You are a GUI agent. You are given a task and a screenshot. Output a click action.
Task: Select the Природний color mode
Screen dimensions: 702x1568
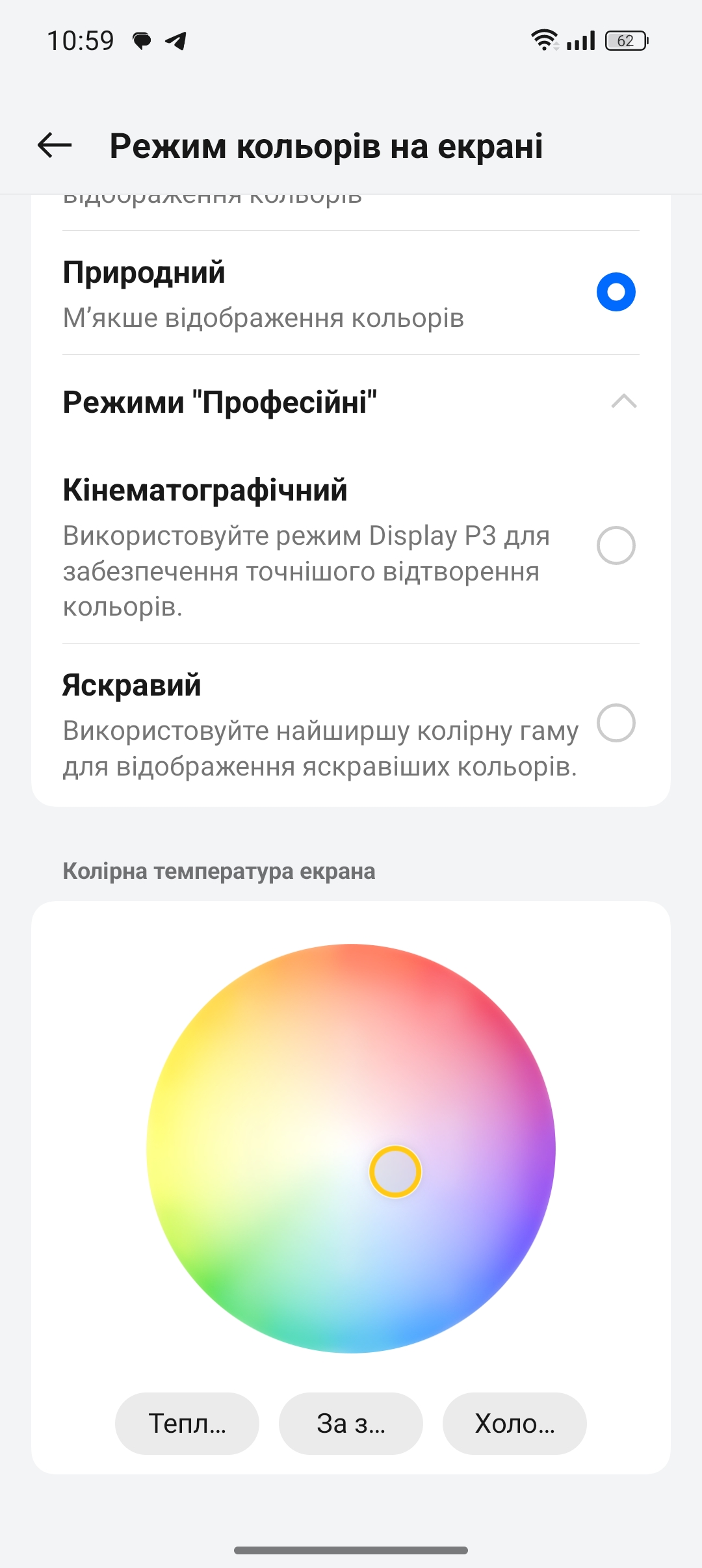(351, 293)
